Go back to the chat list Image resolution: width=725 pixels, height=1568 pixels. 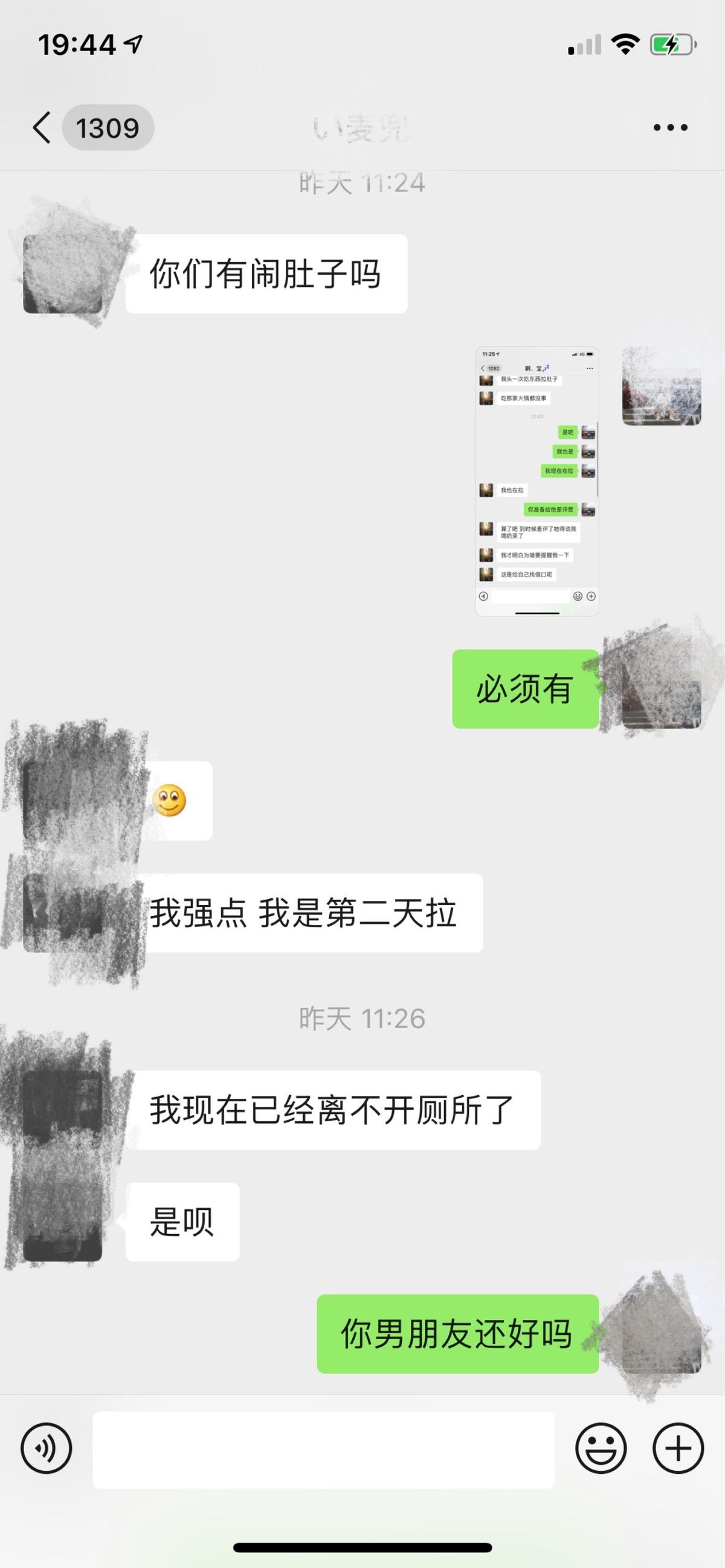[43, 128]
